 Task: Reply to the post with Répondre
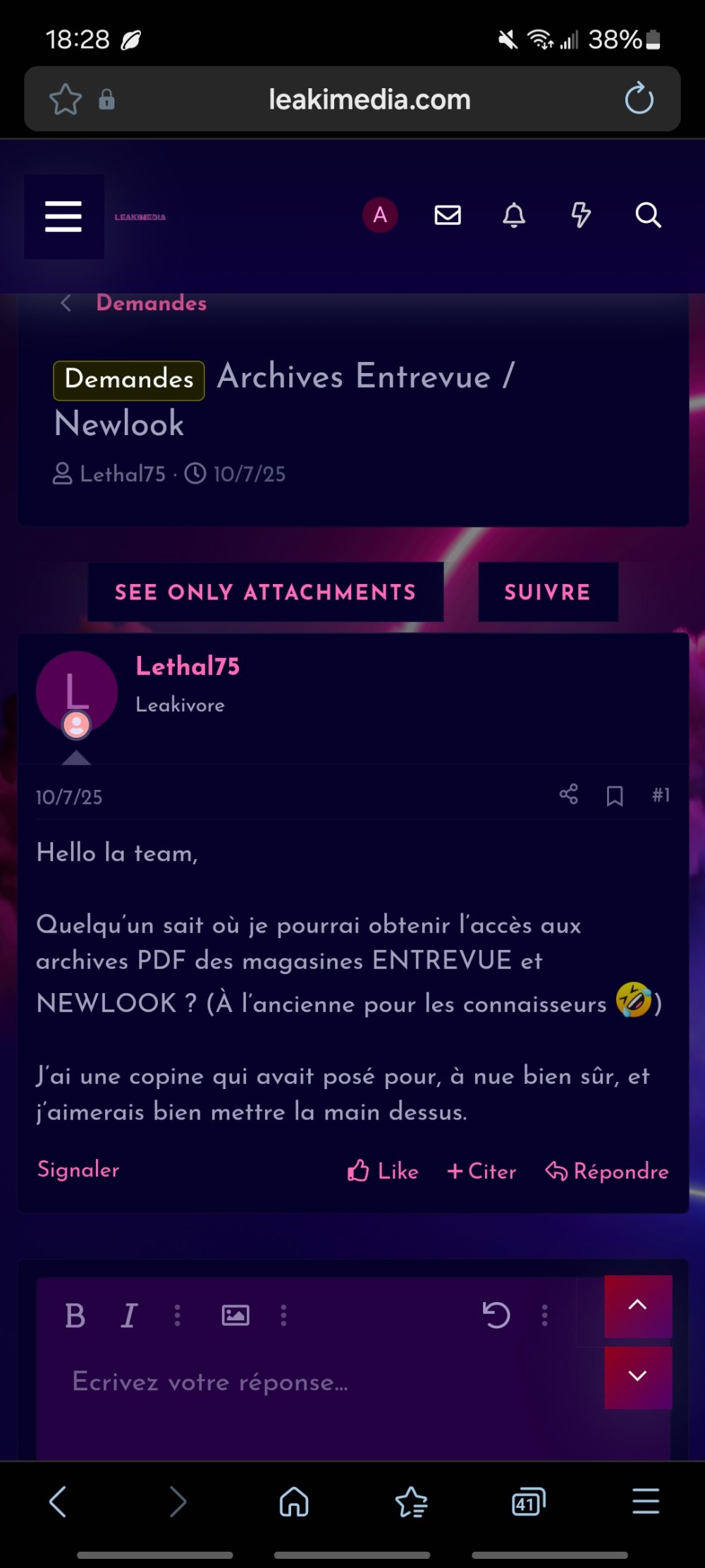pos(607,1172)
